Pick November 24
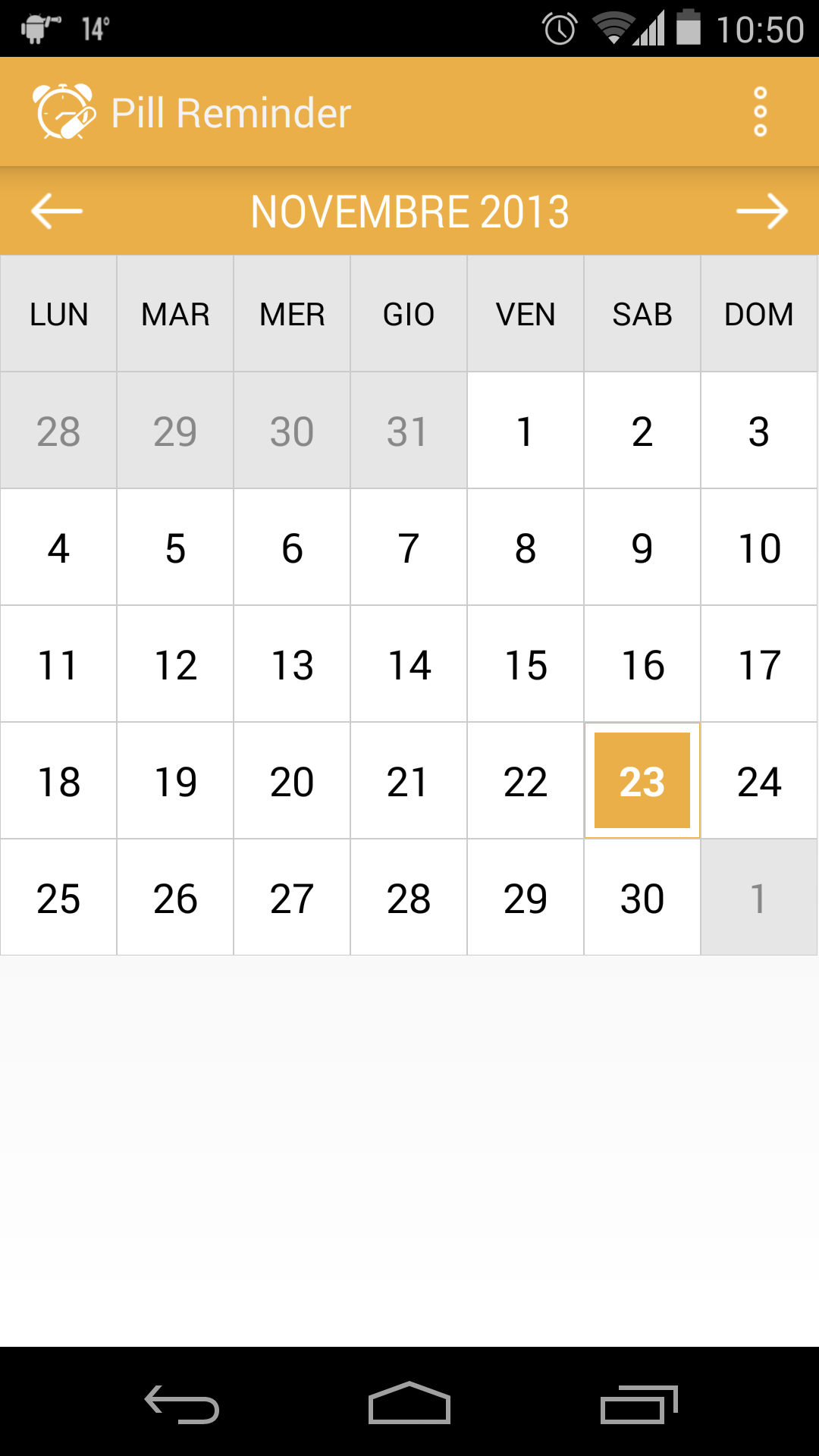 tap(759, 781)
